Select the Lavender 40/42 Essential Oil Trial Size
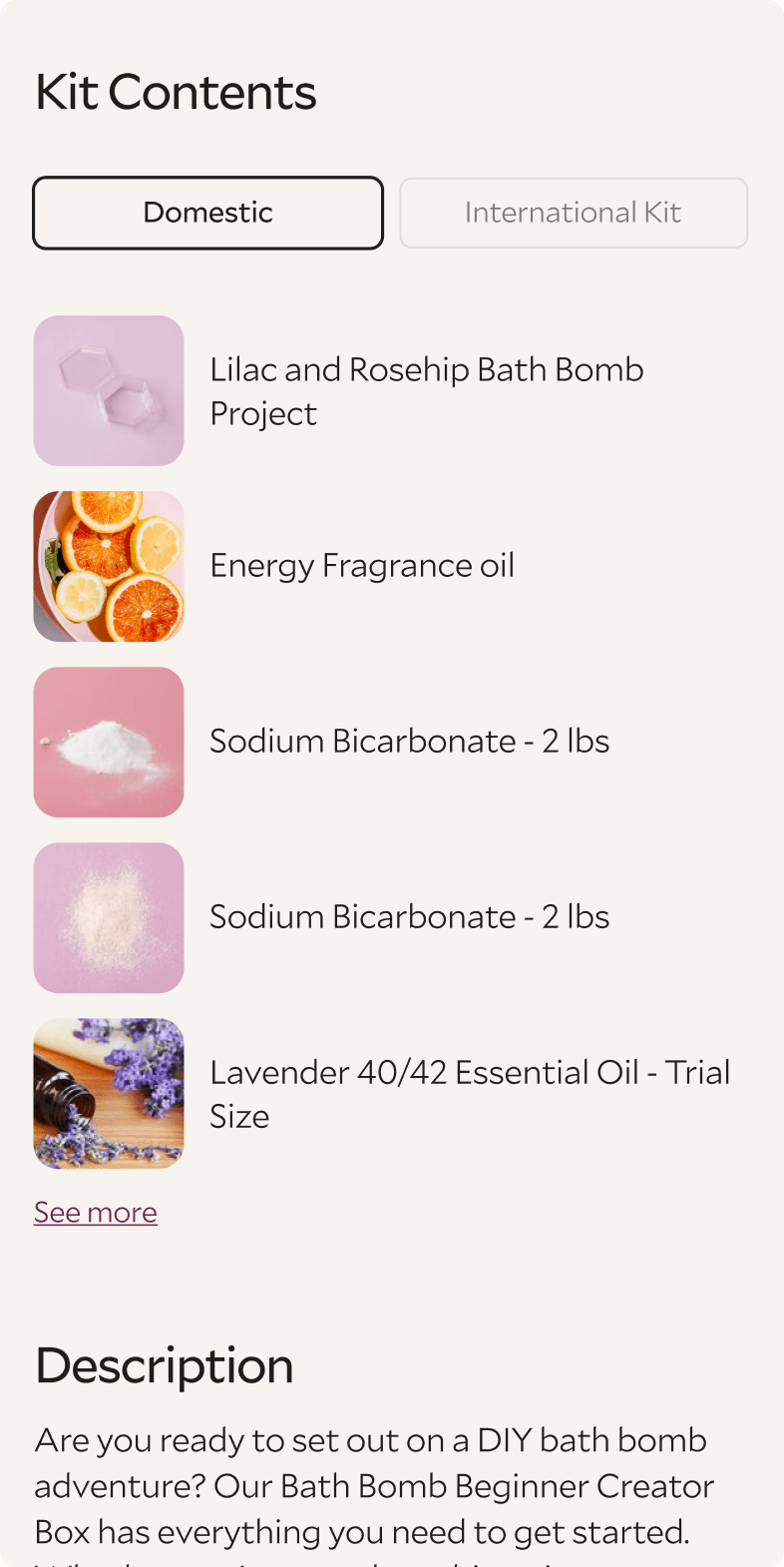Image resolution: width=784 pixels, height=1567 pixels. coord(470,1093)
